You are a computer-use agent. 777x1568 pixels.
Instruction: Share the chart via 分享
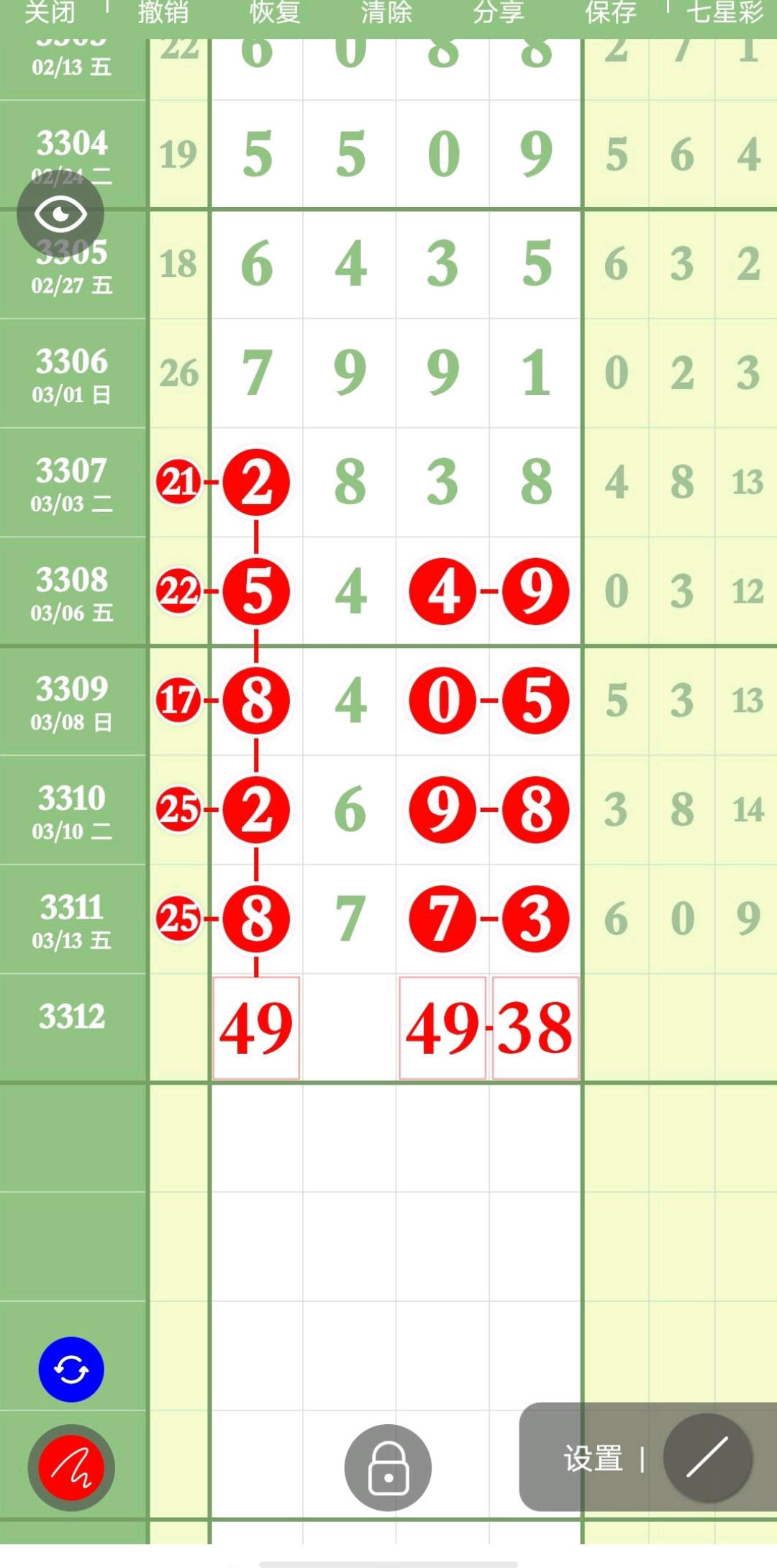[x=499, y=13]
